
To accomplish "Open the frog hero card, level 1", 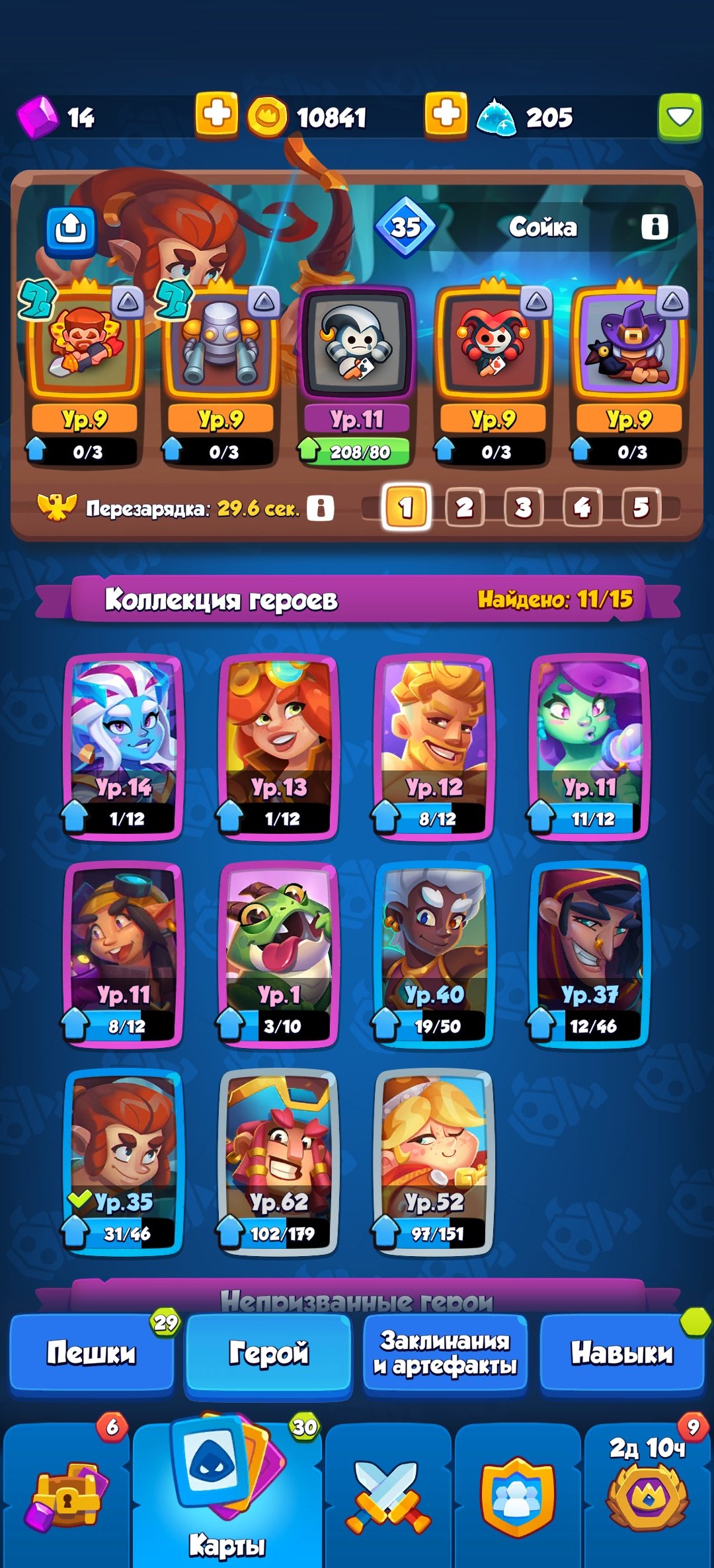I will [278, 954].
